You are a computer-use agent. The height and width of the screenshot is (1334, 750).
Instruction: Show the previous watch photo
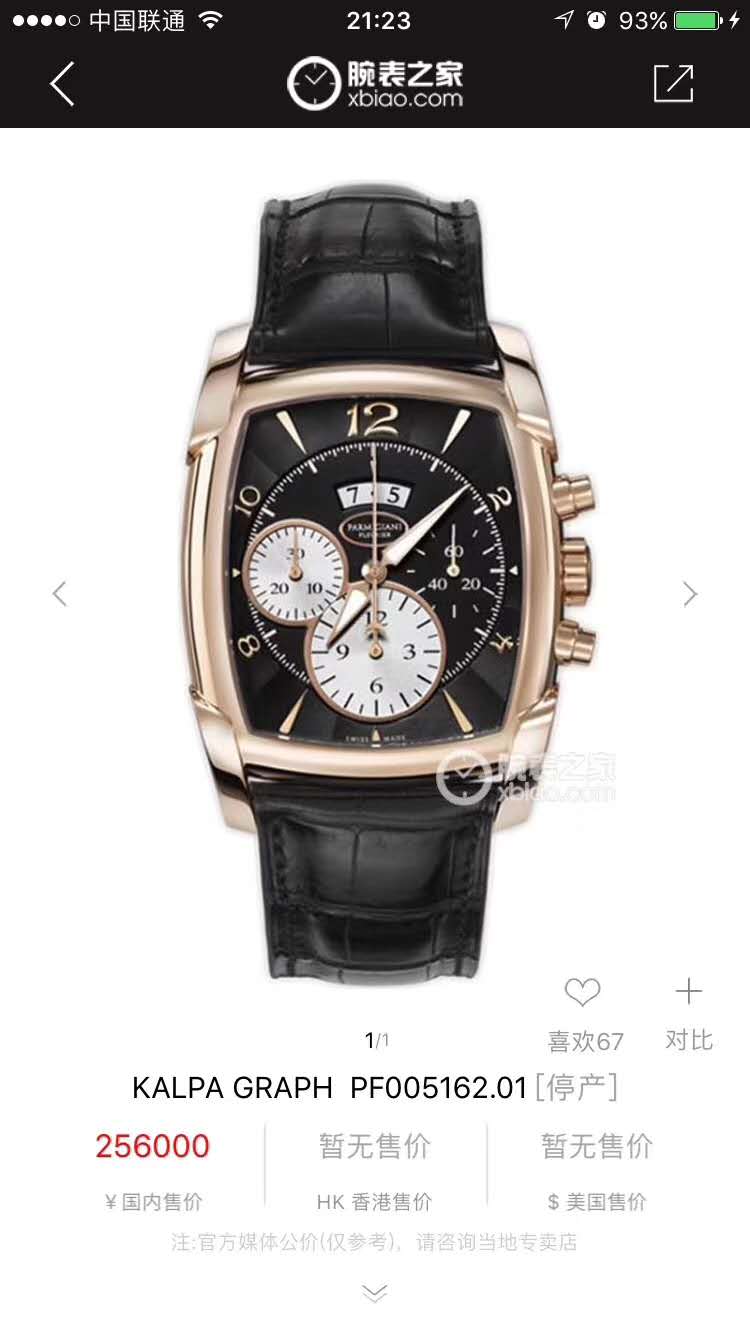point(60,594)
